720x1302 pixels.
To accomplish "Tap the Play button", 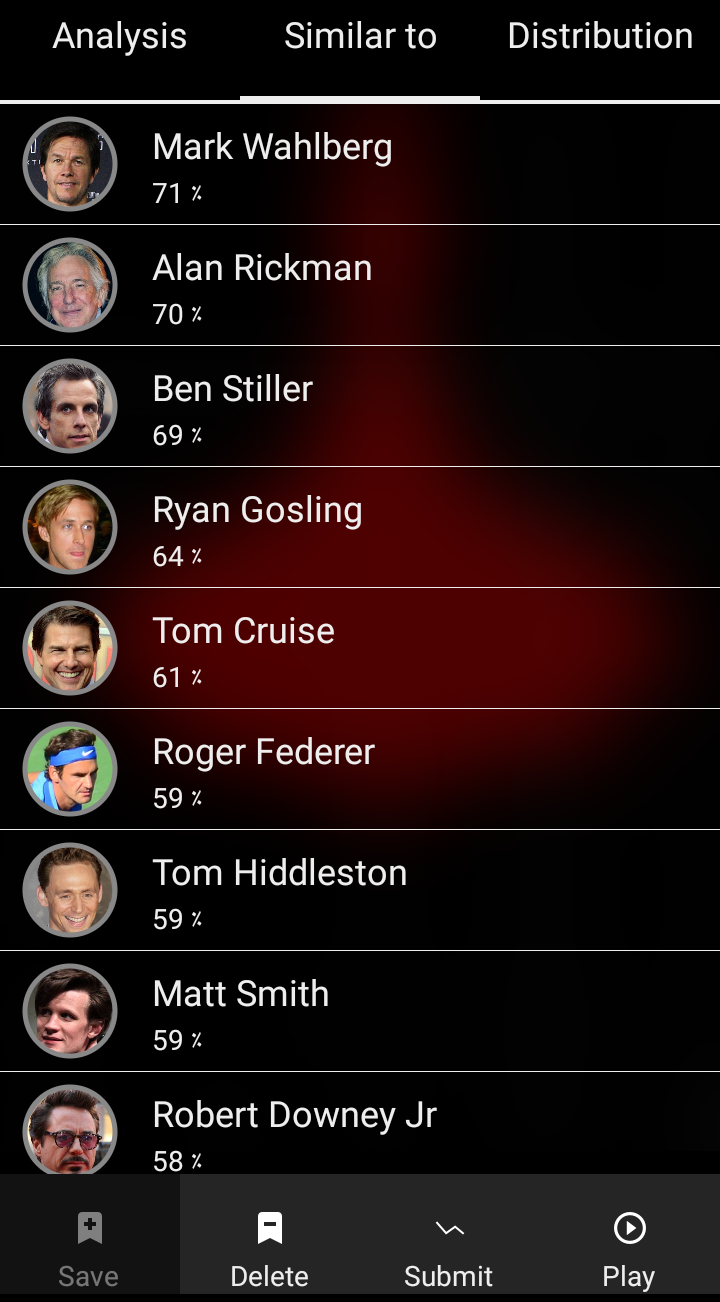I will click(x=630, y=1248).
